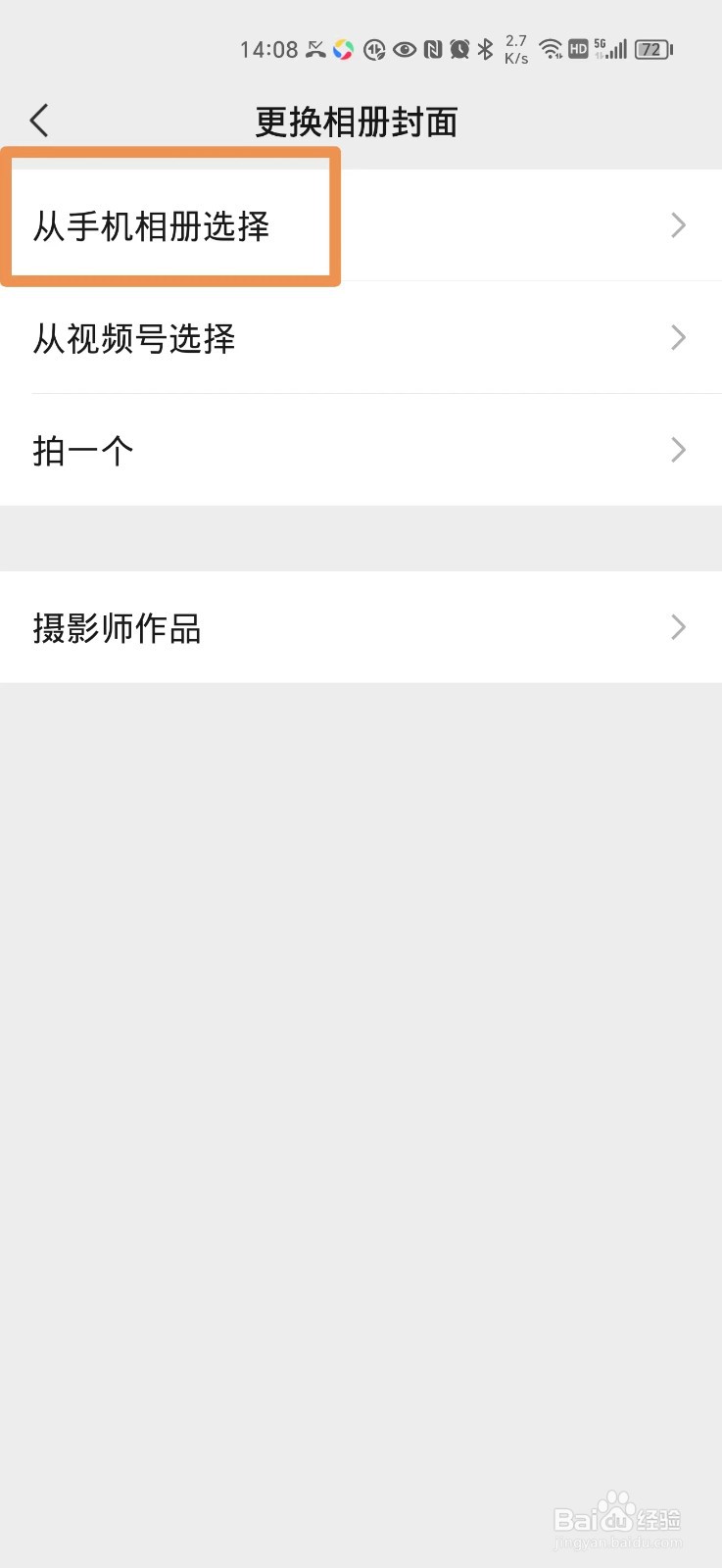Select 从视频号选择 from the list
This screenshot has width=722, height=1568.
134,338
